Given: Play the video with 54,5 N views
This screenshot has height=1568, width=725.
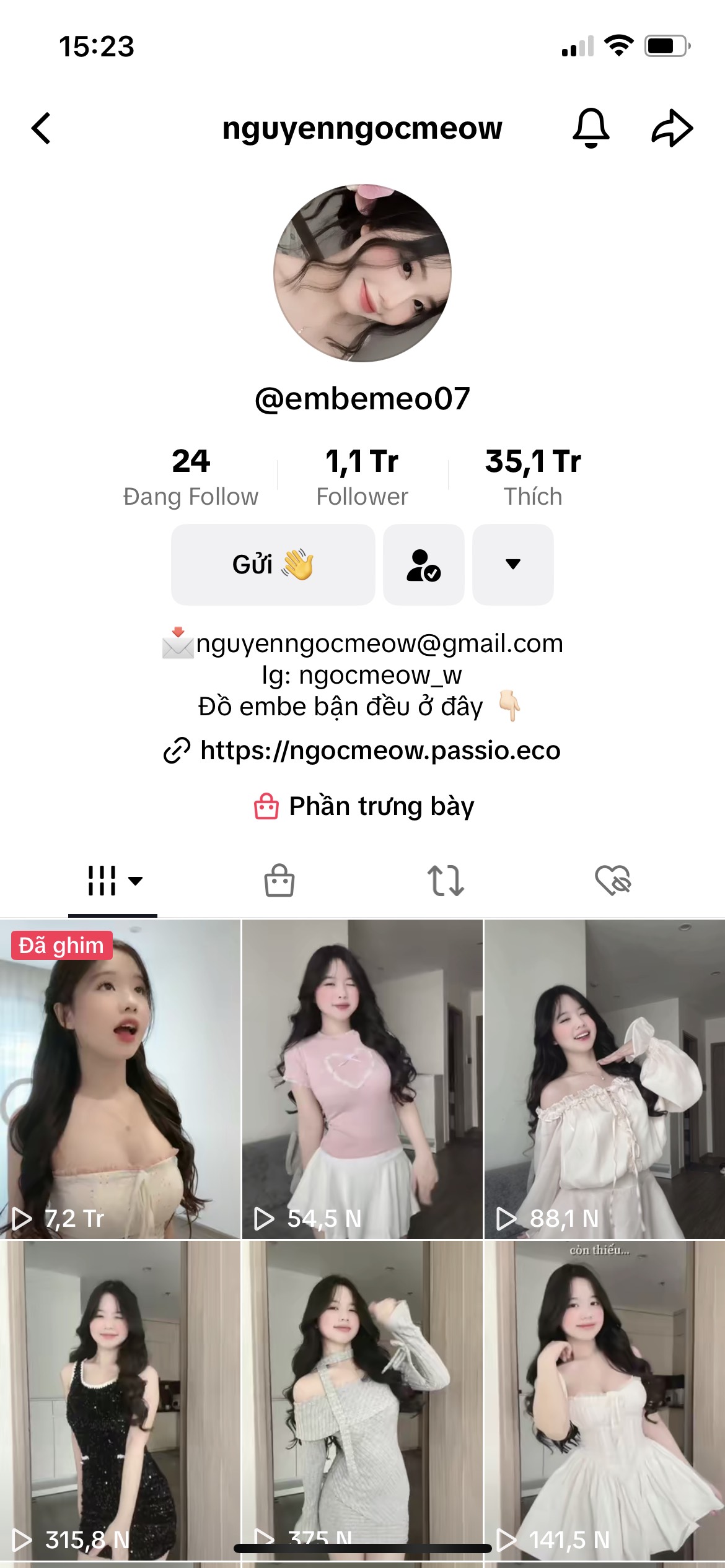Looking at the screenshot, I should point(362,1079).
